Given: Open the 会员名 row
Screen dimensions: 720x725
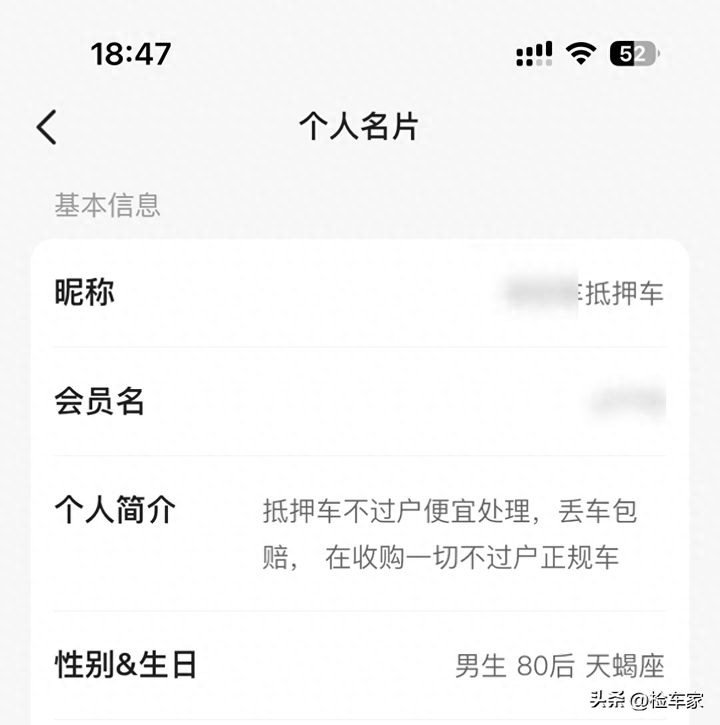Looking at the screenshot, I should (x=359, y=402).
